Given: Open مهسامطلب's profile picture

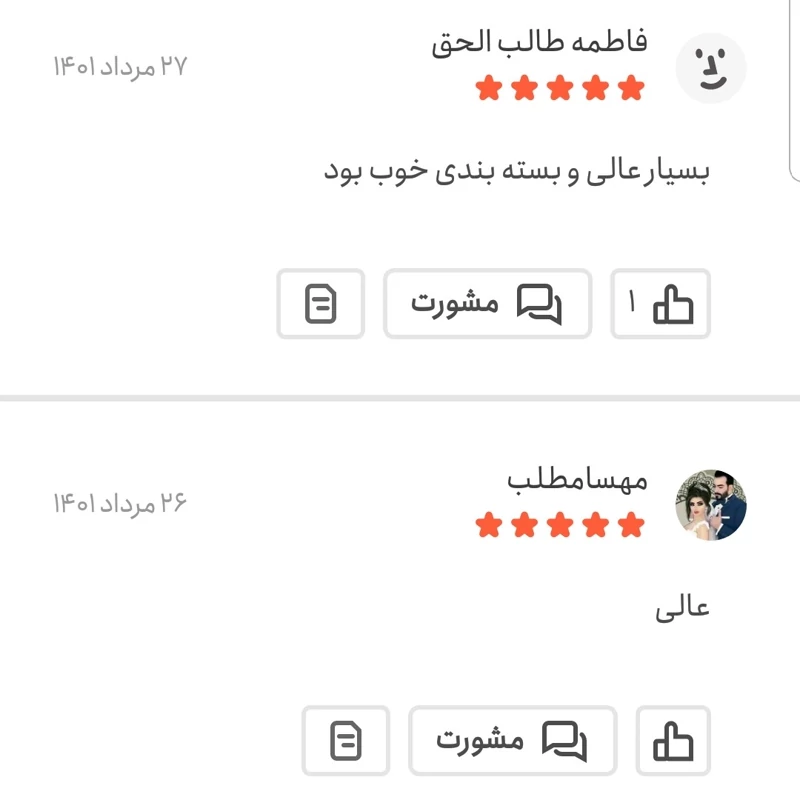Looking at the screenshot, I should (x=711, y=506).
